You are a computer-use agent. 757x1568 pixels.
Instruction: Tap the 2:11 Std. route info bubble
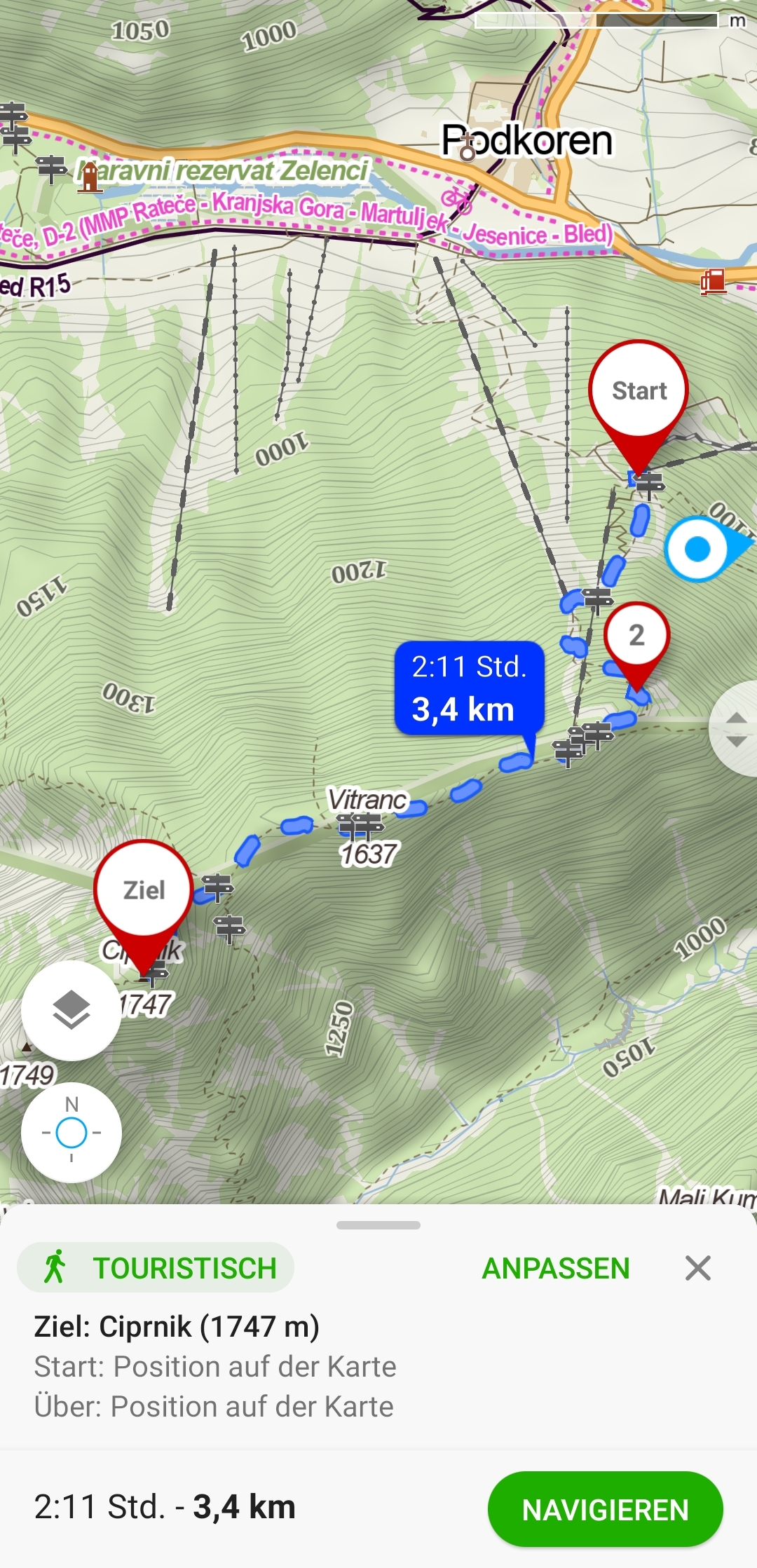(x=469, y=688)
